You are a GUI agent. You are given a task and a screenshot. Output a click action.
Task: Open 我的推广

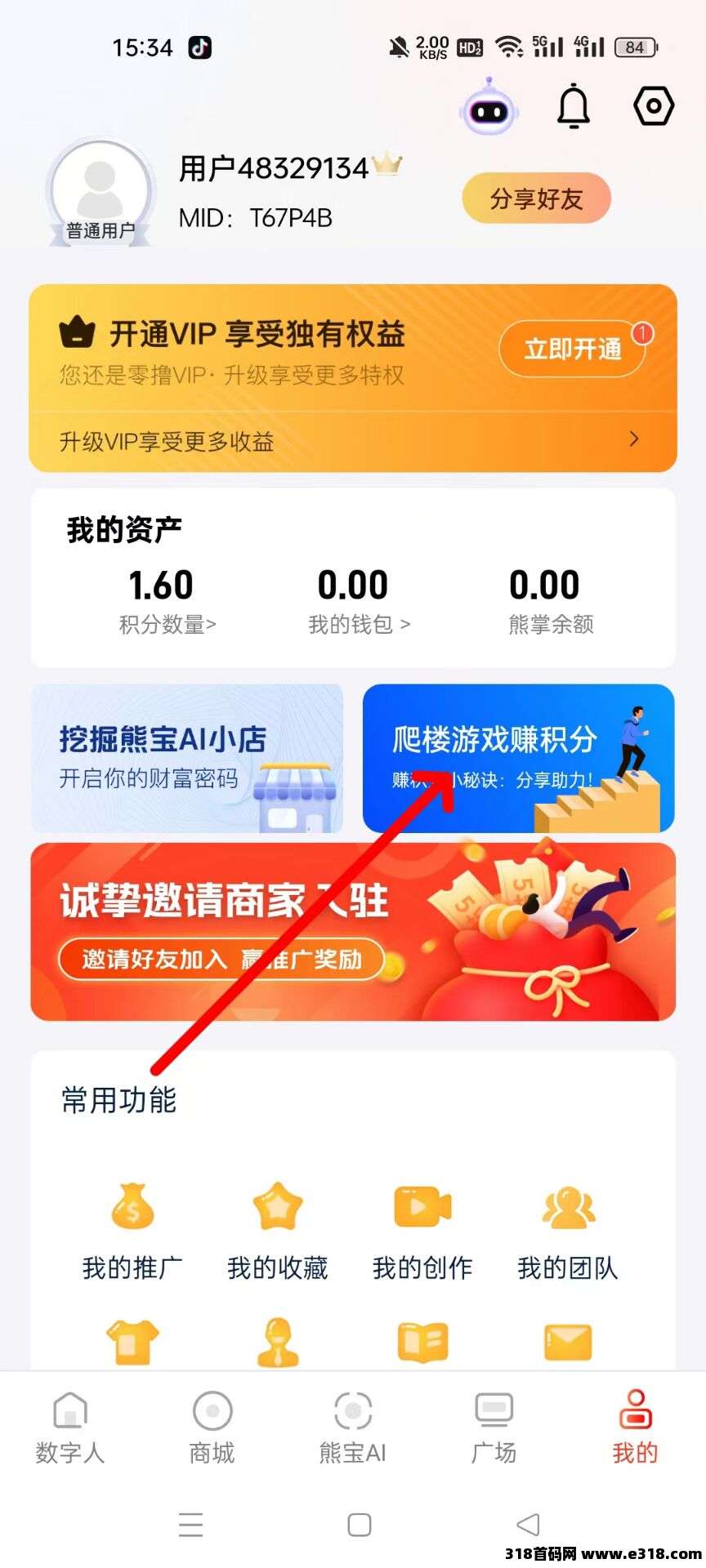coord(132,1232)
